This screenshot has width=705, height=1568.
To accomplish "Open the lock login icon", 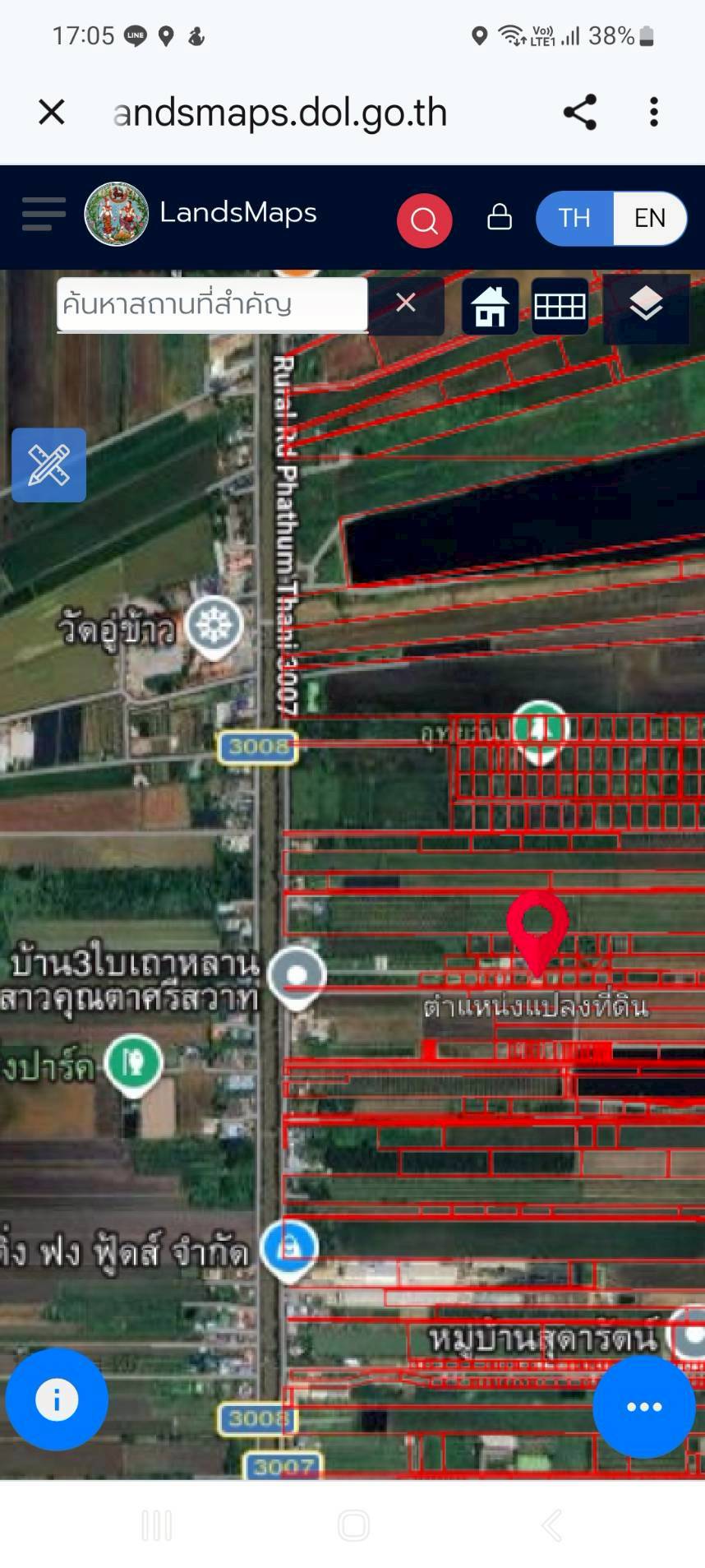I will pos(500,217).
